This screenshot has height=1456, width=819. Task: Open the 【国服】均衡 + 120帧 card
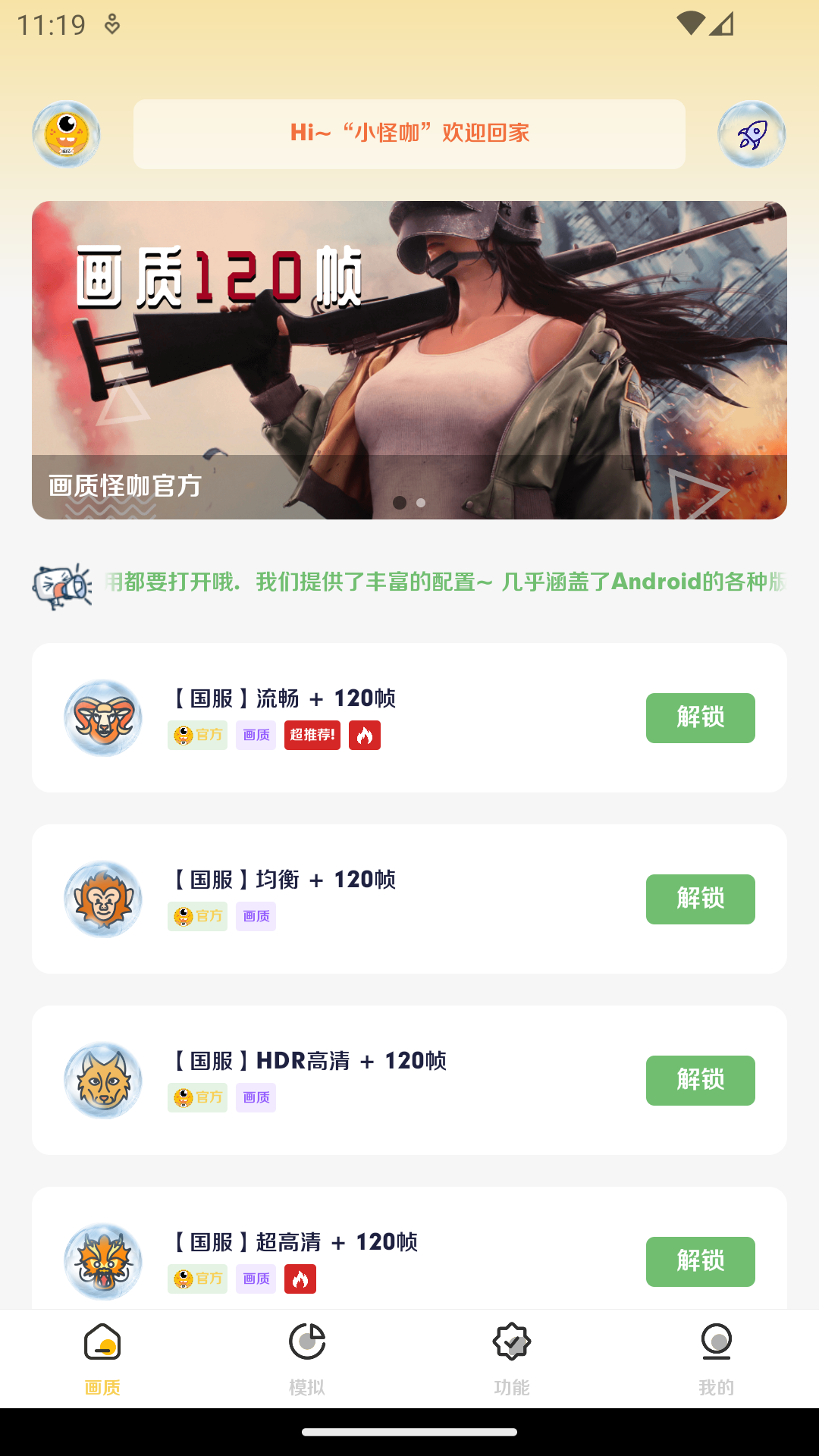[x=379, y=899]
